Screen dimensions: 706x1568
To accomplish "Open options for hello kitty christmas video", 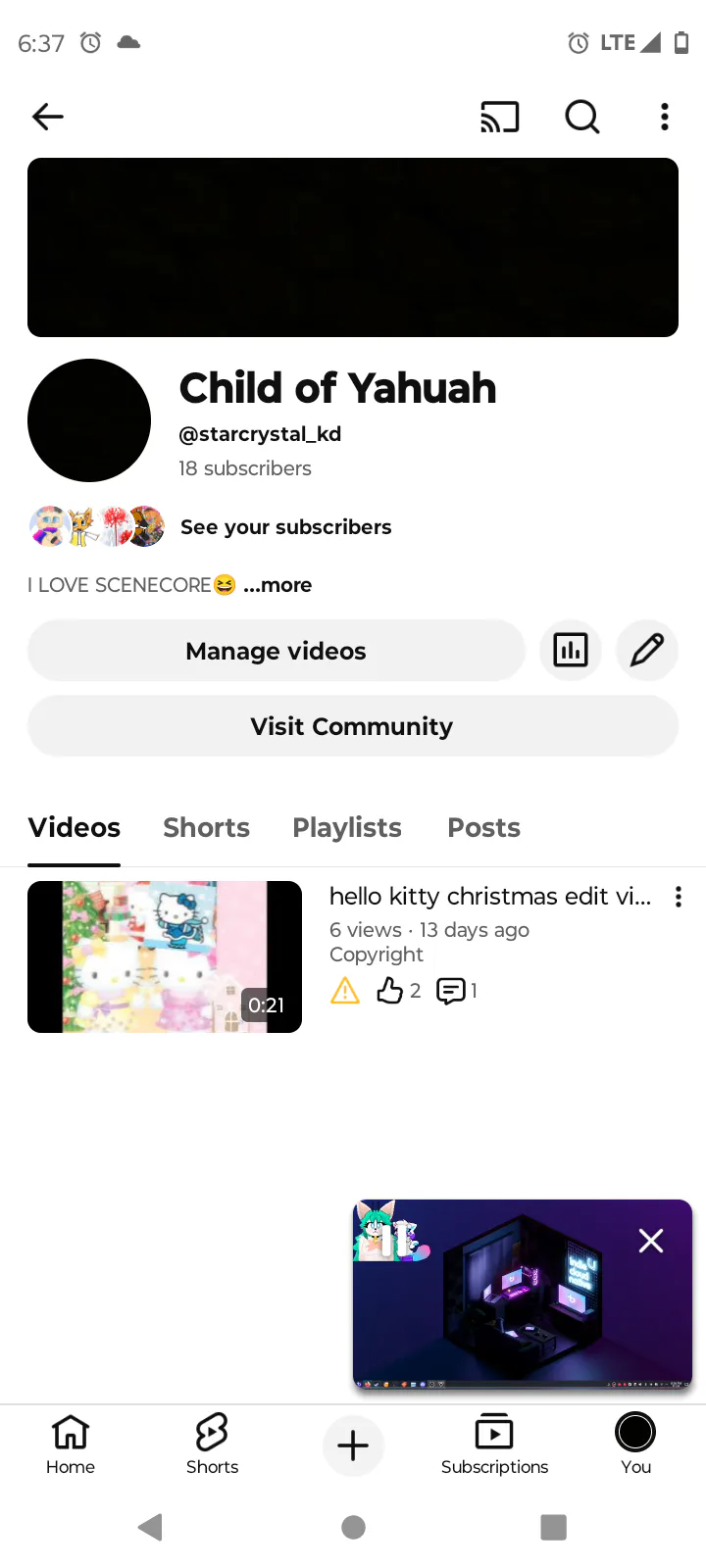I will coord(678,897).
